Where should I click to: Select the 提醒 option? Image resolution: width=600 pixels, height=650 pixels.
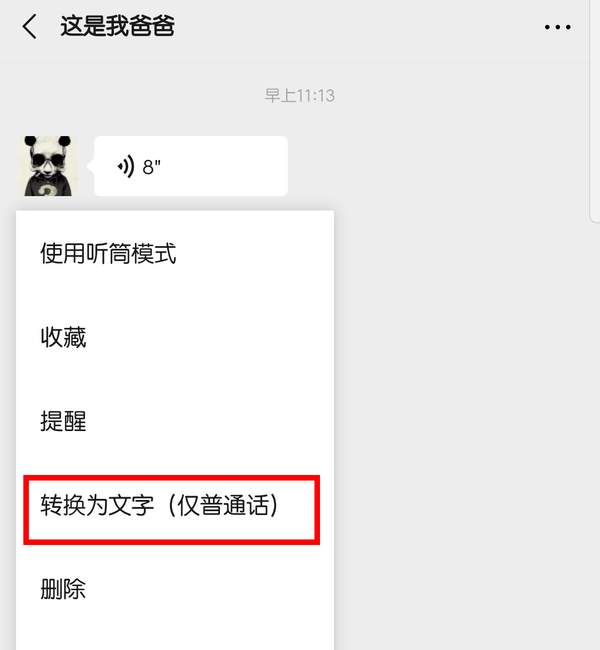pyautogui.click(x=64, y=422)
